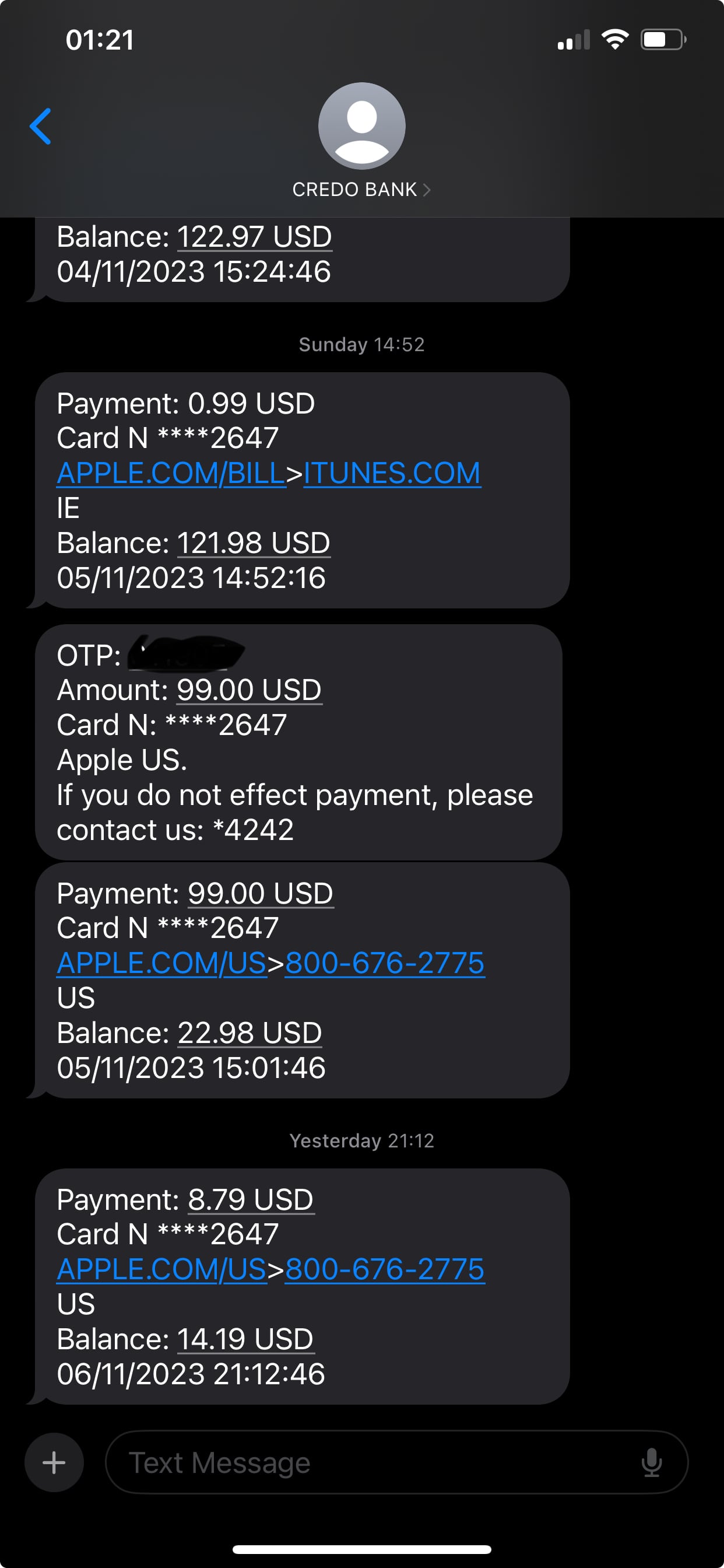Tap the OTP amount 99.00 USD
The width and height of the screenshot is (724, 1568).
(x=249, y=689)
